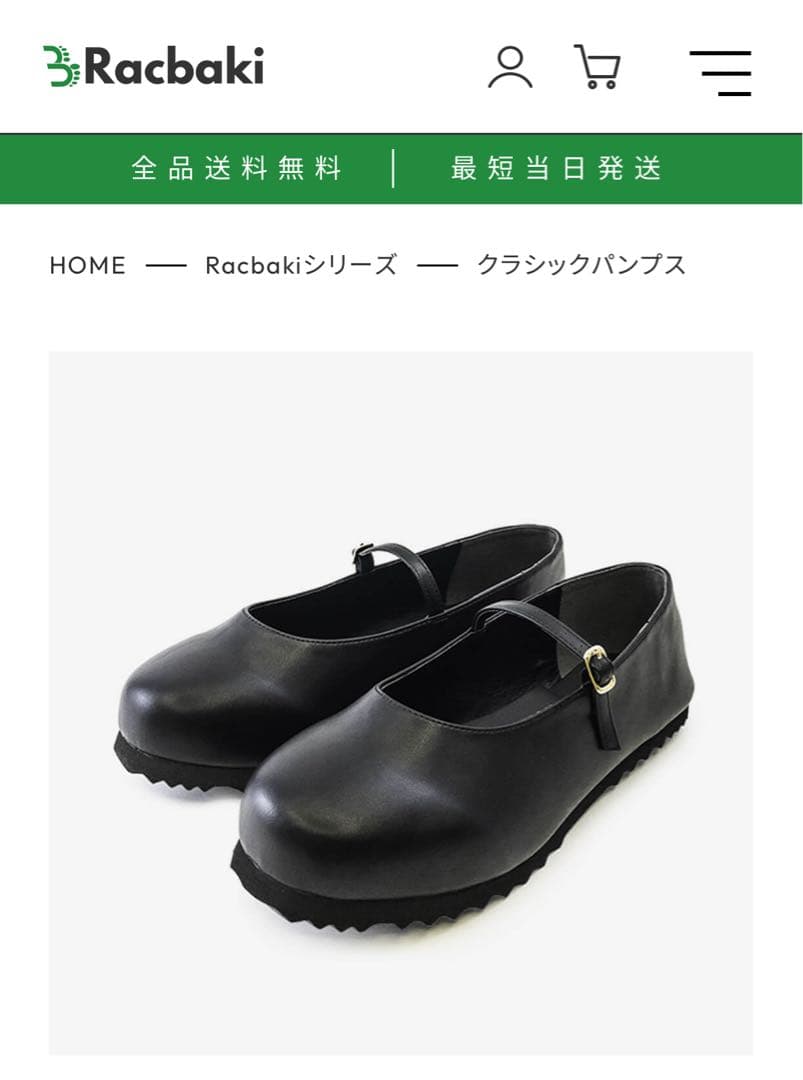The height and width of the screenshot is (1080, 803).
Task: Tap HOME in the breadcrumb
Action: pyautogui.click(x=88, y=265)
